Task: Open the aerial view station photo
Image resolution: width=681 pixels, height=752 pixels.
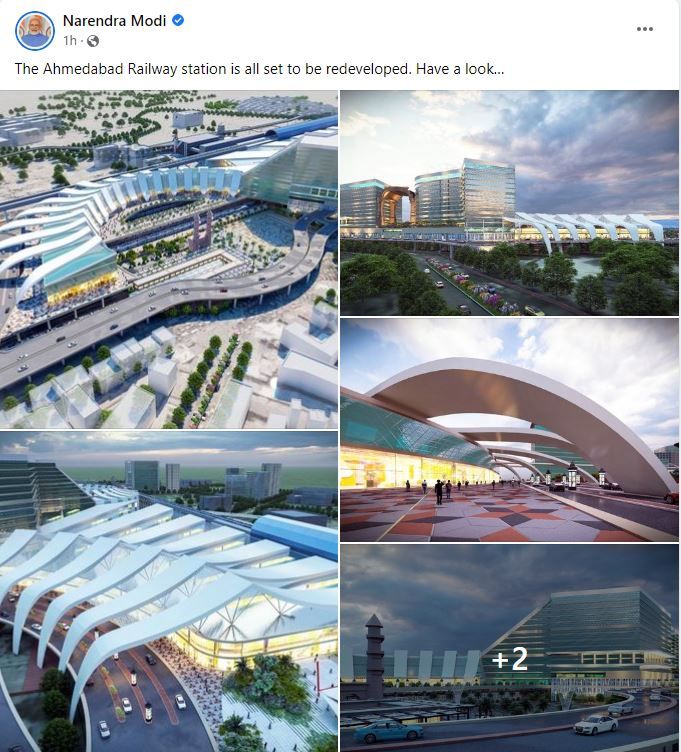Action: (169, 260)
